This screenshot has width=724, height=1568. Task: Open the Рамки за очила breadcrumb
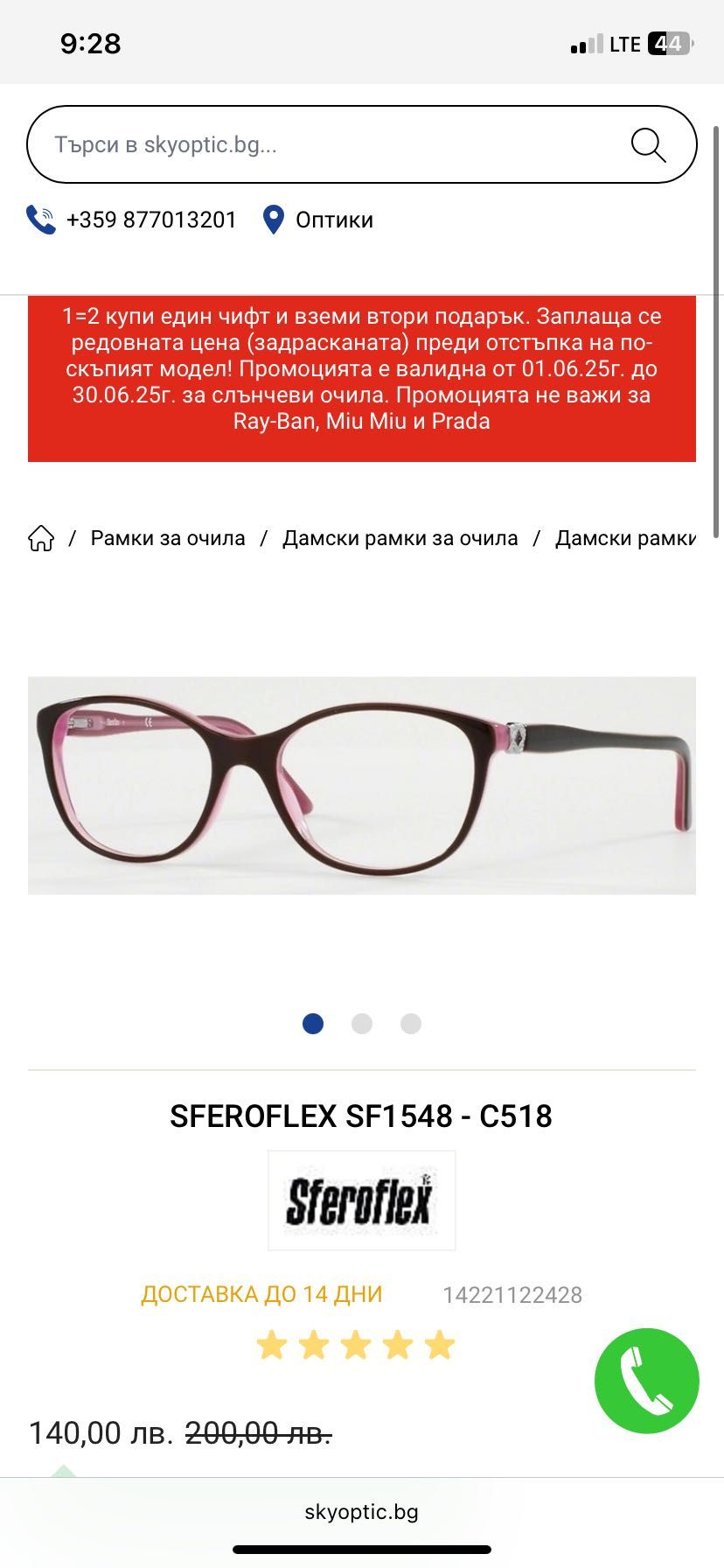[x=168, y=538]
